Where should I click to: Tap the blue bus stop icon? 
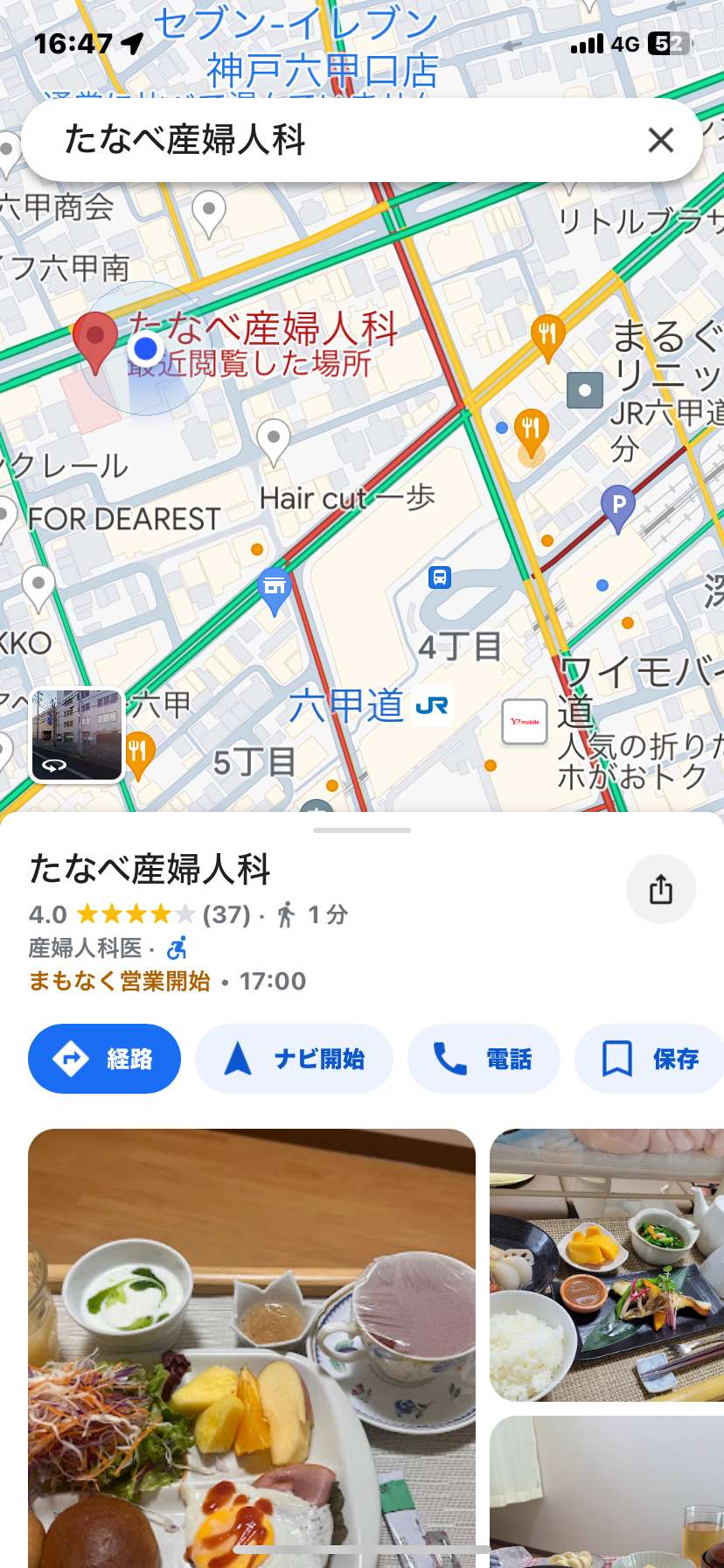click(440, 577)
